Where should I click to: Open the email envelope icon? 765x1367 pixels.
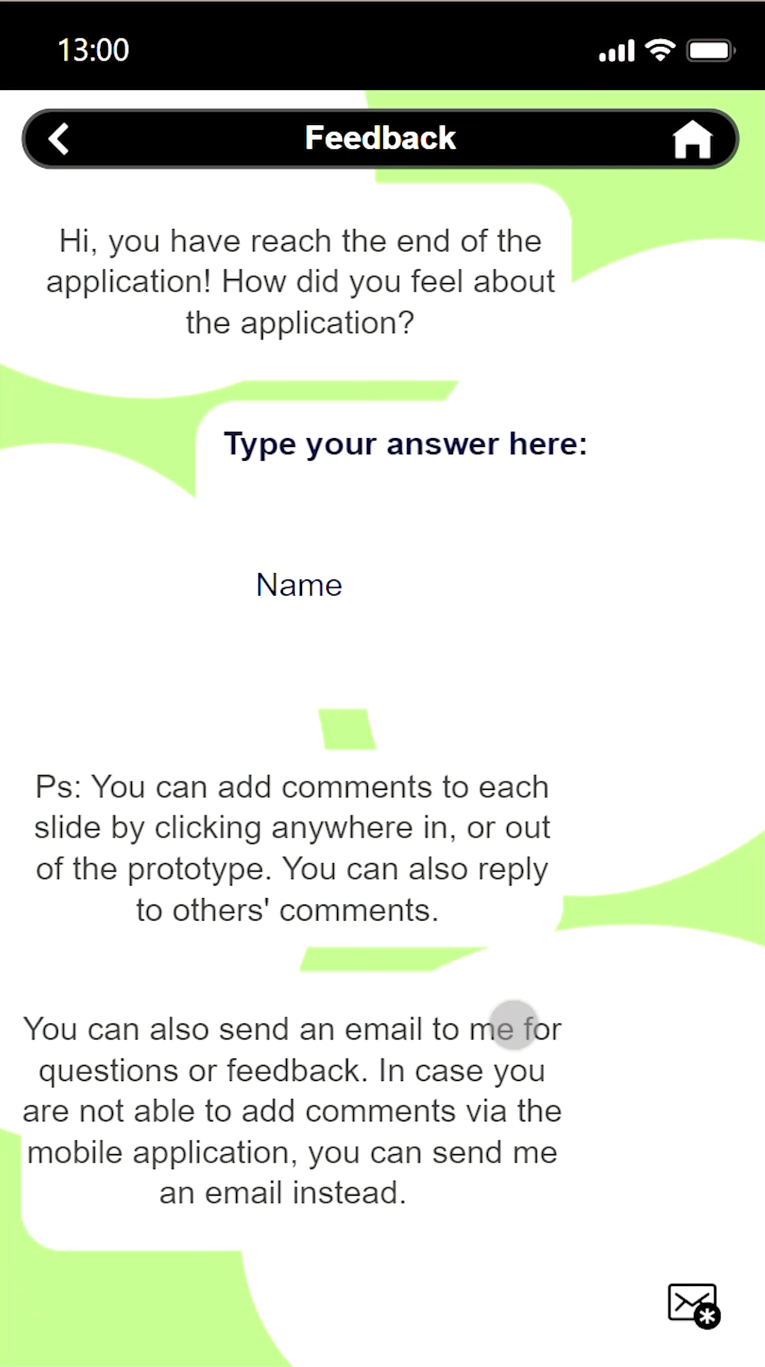(x=694, y=1305)
